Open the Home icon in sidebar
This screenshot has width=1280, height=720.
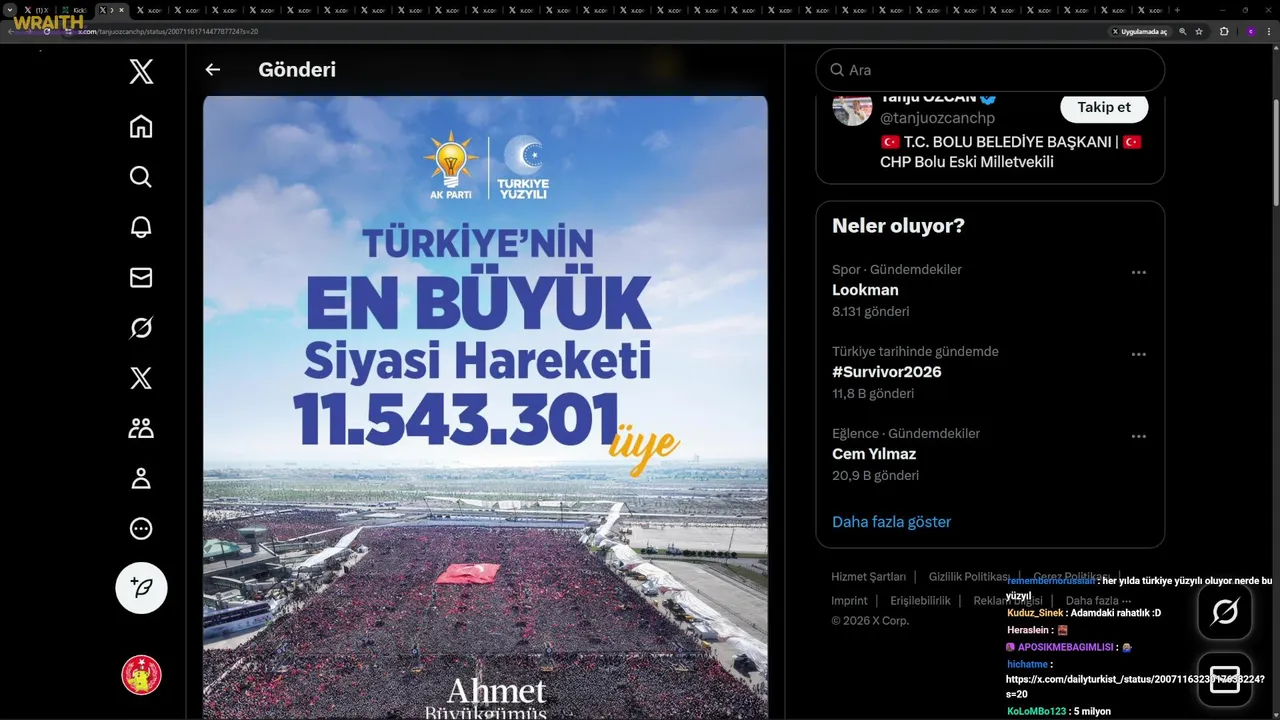pyautogui.click(x=141, y=127)
